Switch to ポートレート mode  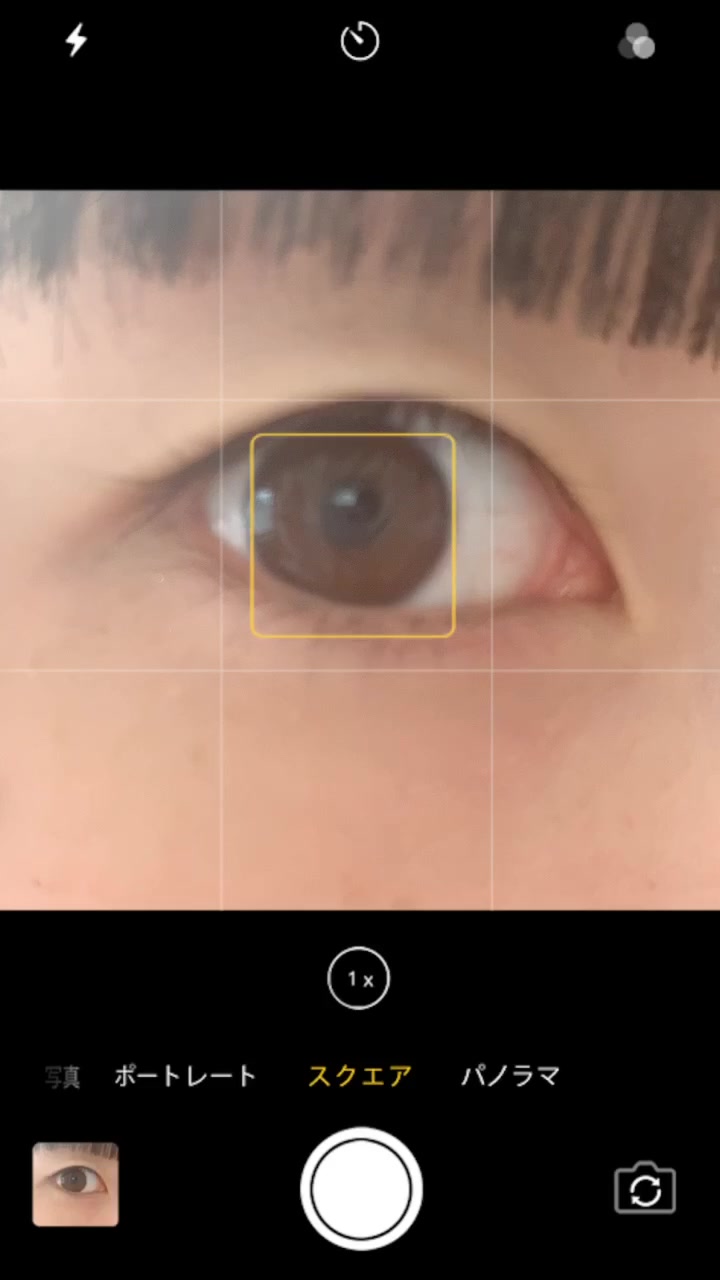[x=186, y=1077]
